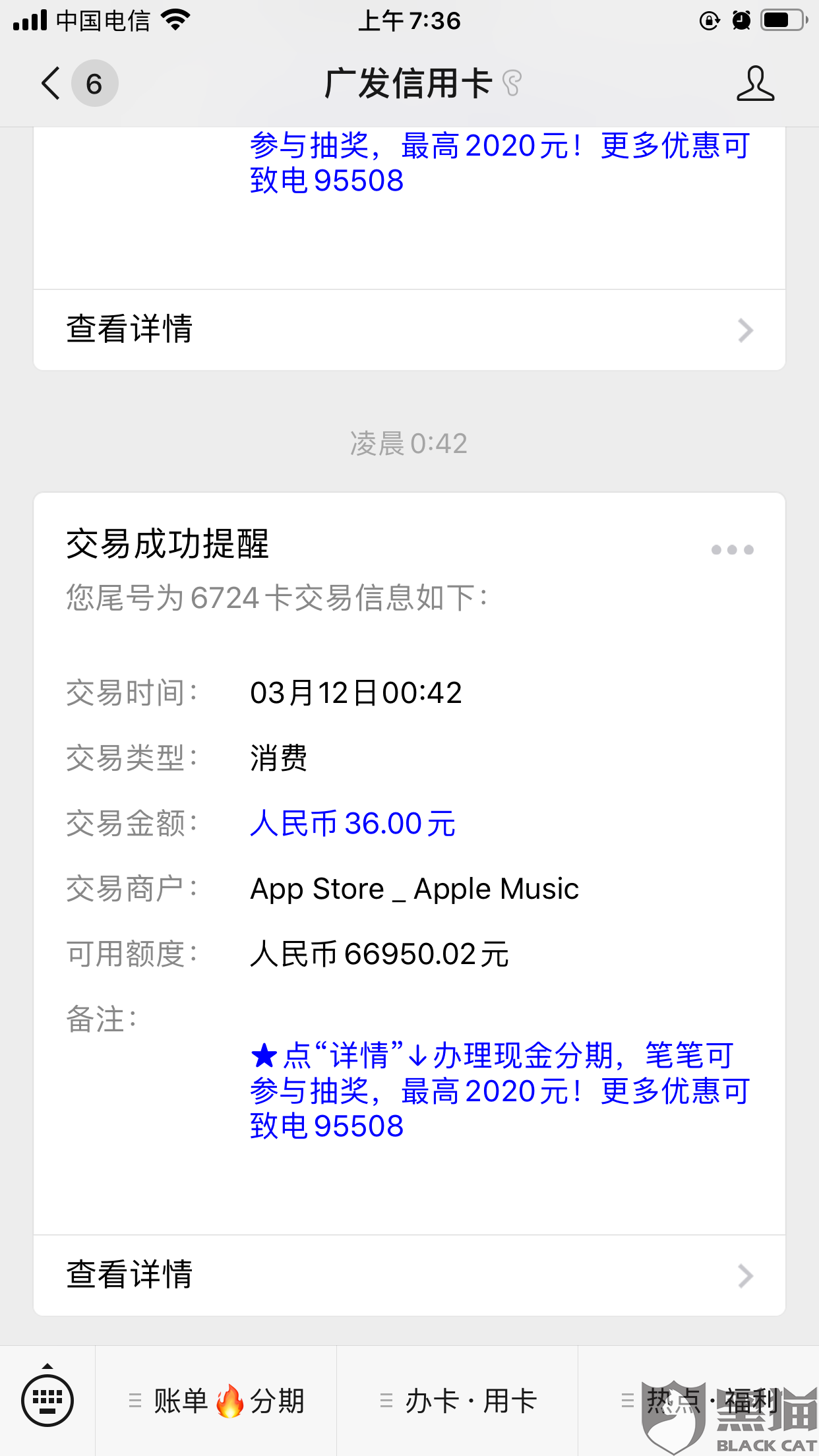
Task: Go back to the chat list
Action: 51,84
